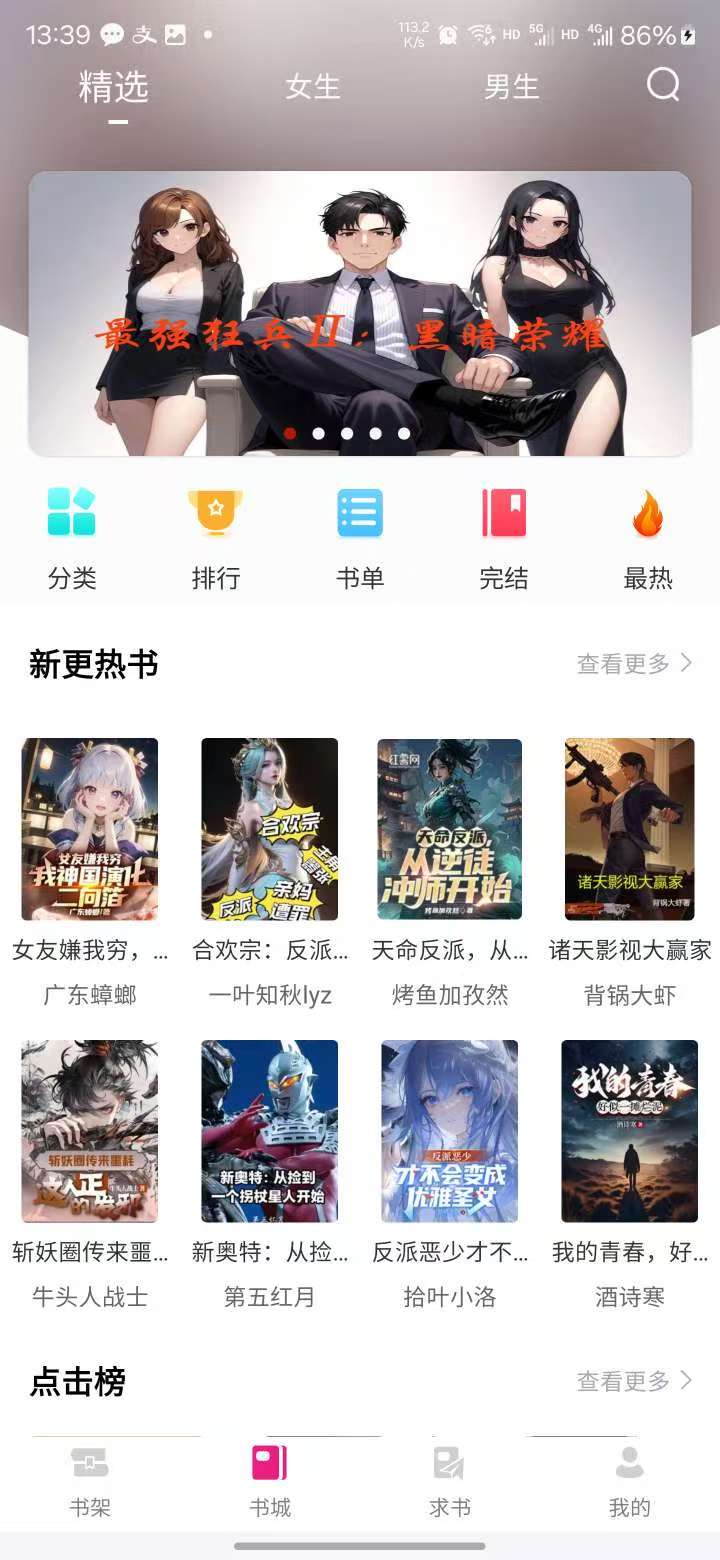Switch to the 女生 tab
This screenshot has width=720, height=1560.
[314, 87]
